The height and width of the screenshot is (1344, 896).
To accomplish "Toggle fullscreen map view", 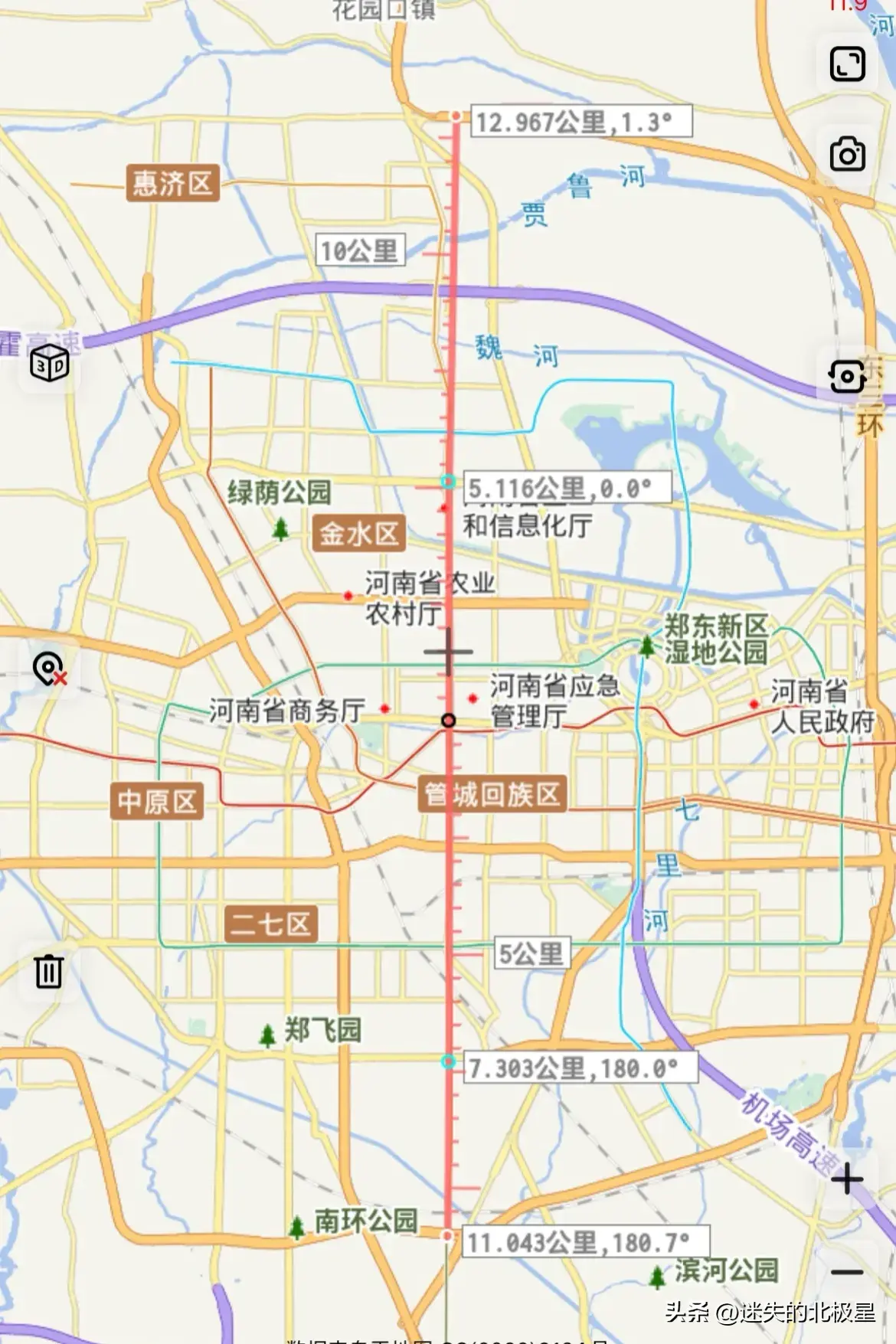I will 847,64.
